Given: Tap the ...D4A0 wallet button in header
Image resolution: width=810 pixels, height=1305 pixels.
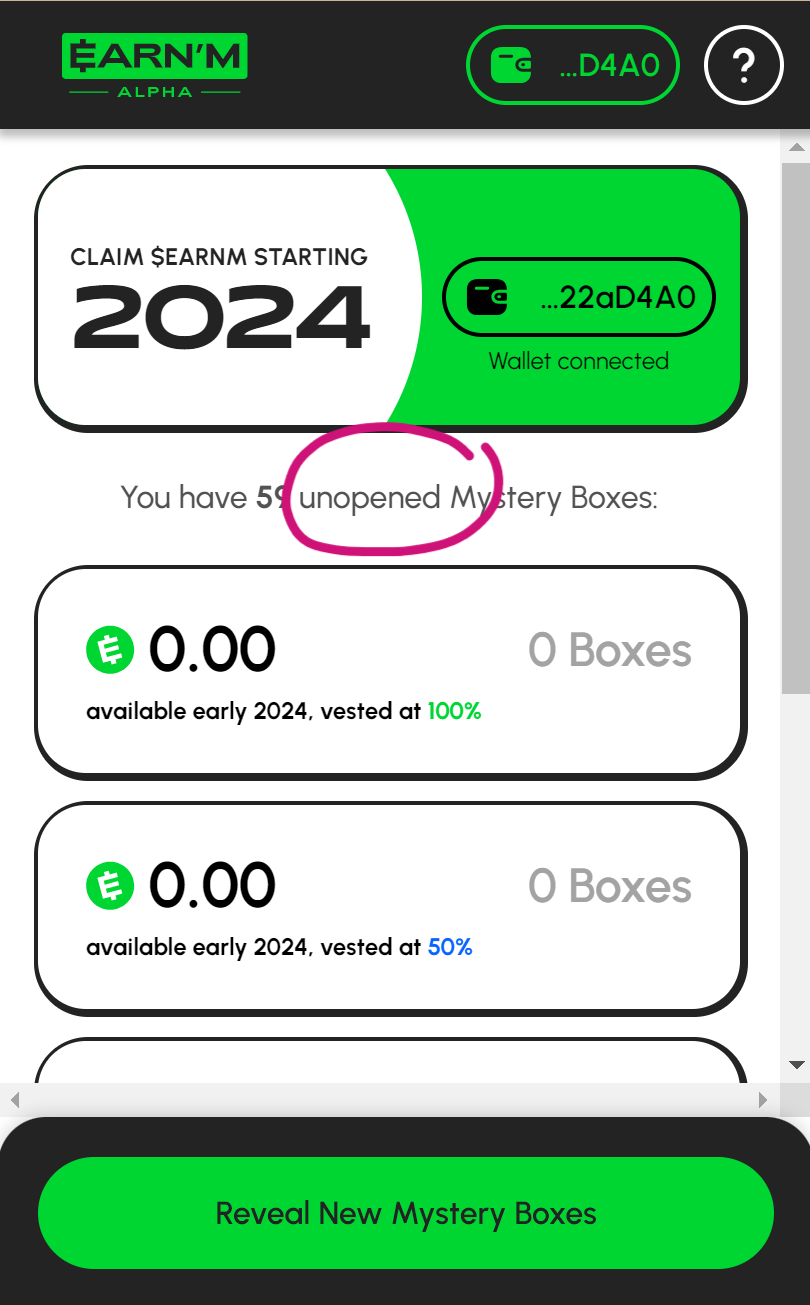Looking at the screenshot, I should (573, 65).
